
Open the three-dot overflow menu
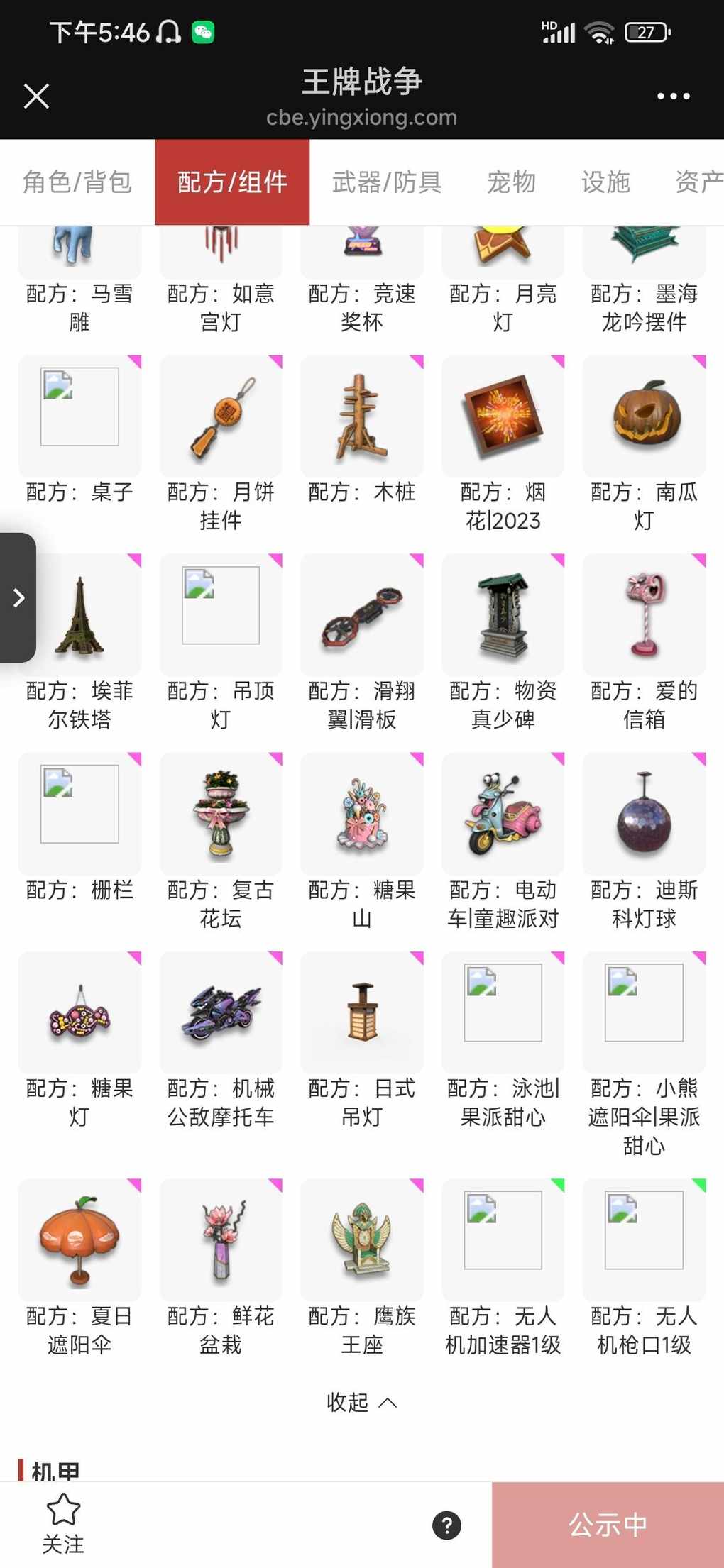point(673,96)
